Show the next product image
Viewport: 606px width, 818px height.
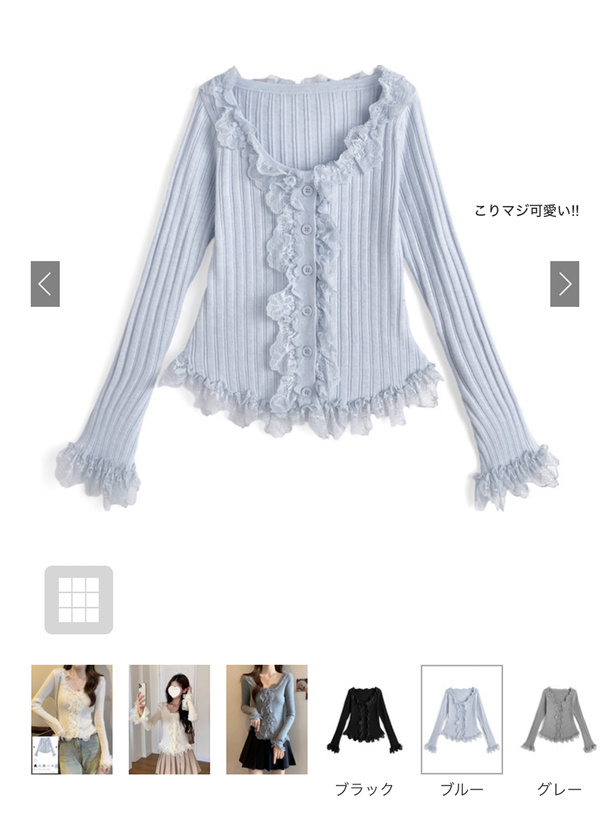pos(564,284)
